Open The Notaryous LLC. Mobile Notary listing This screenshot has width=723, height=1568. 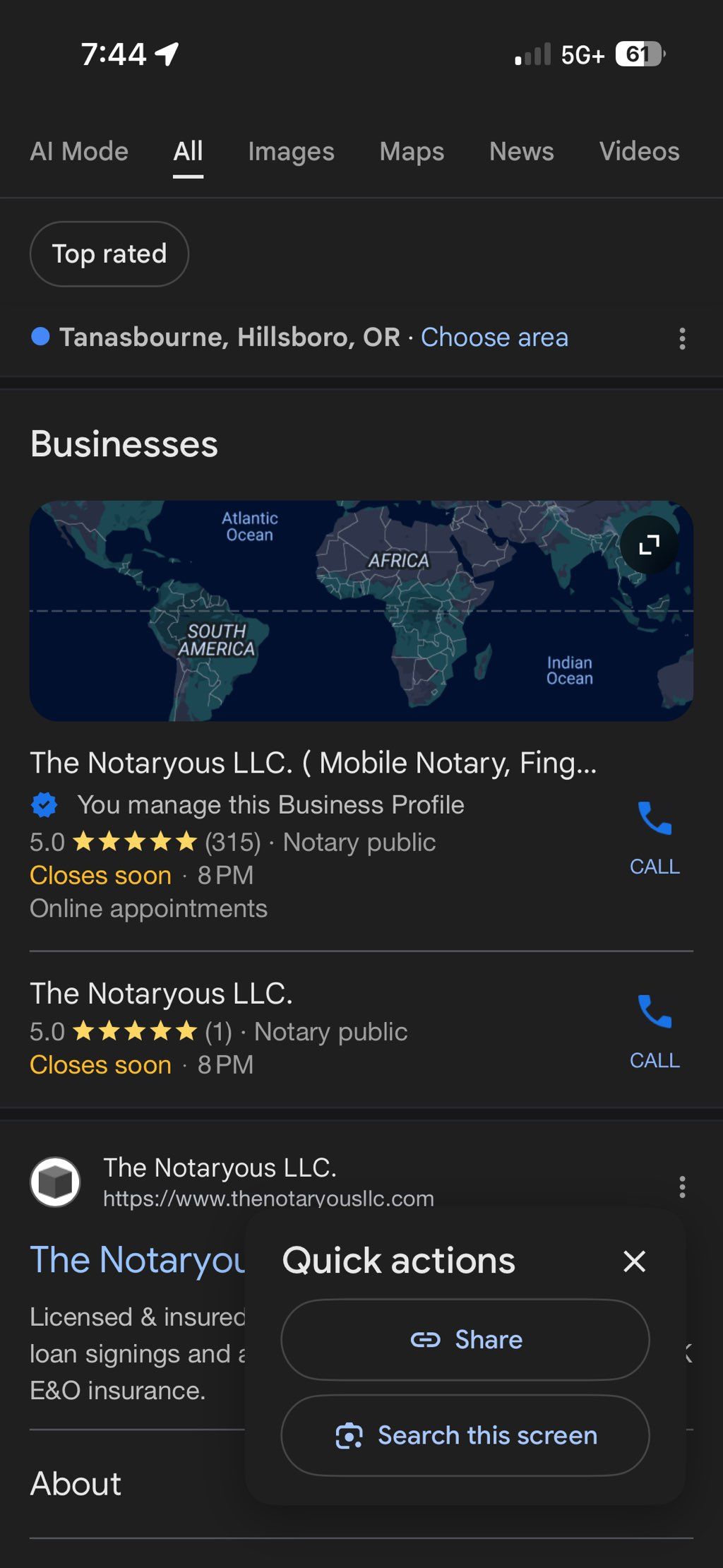coord(313,763)
